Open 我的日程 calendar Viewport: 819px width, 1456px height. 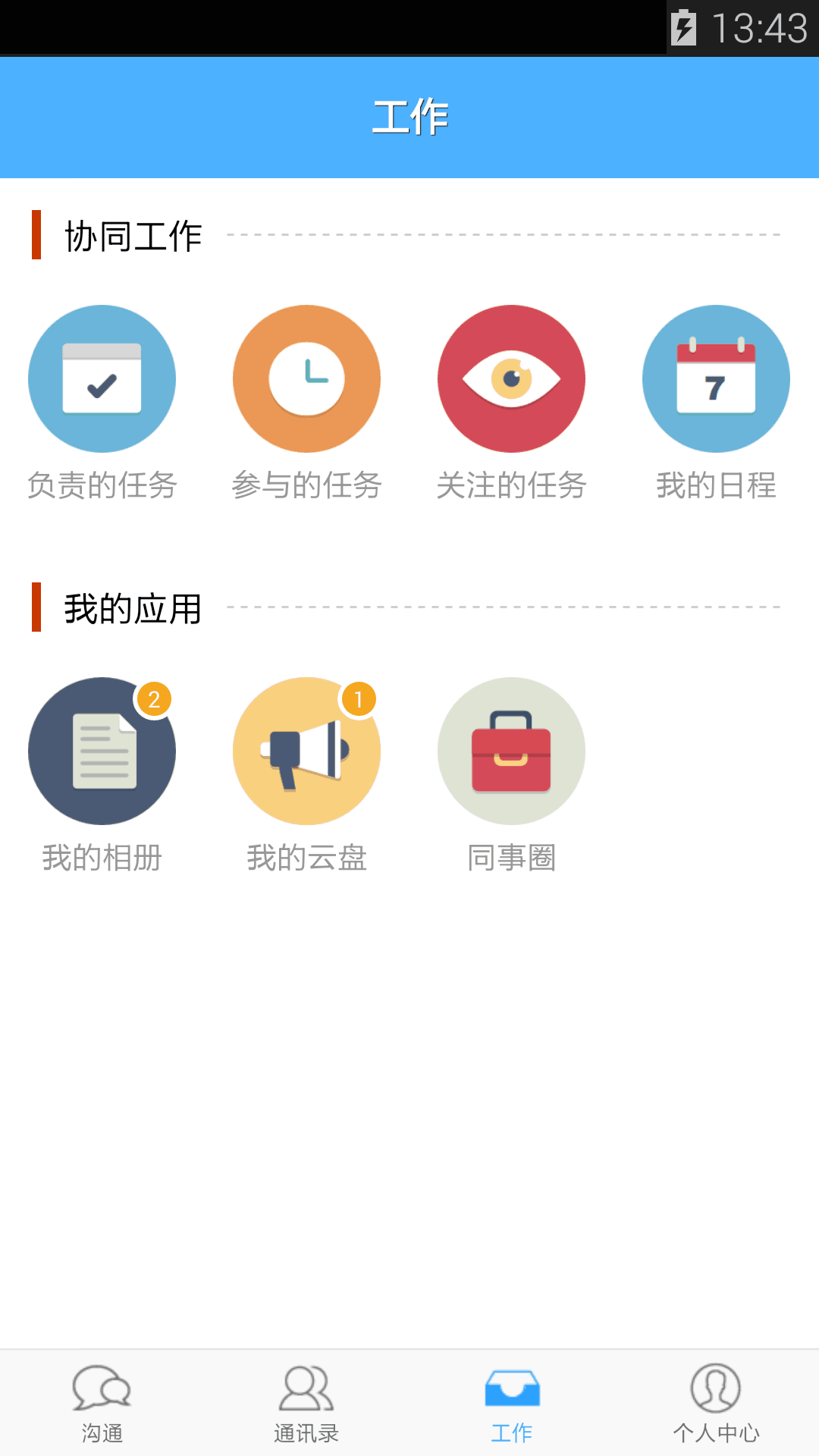[x=716, y=379]
